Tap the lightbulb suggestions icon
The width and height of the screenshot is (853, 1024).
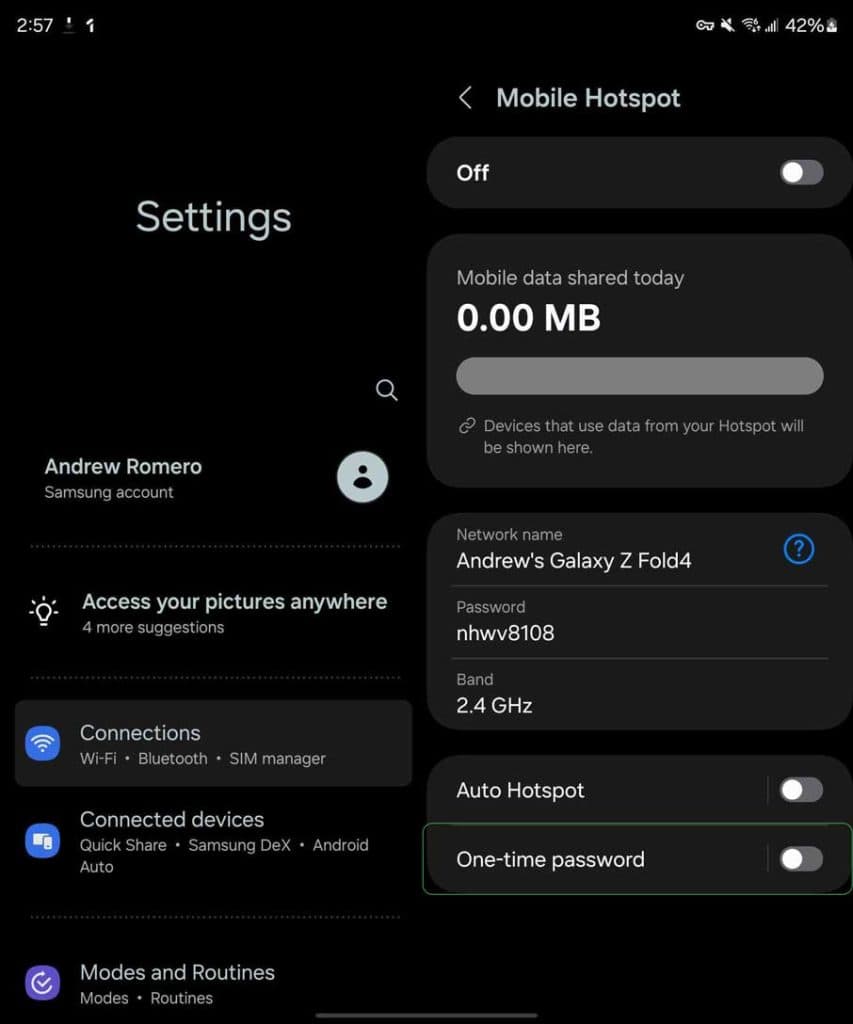coord(42,613)
